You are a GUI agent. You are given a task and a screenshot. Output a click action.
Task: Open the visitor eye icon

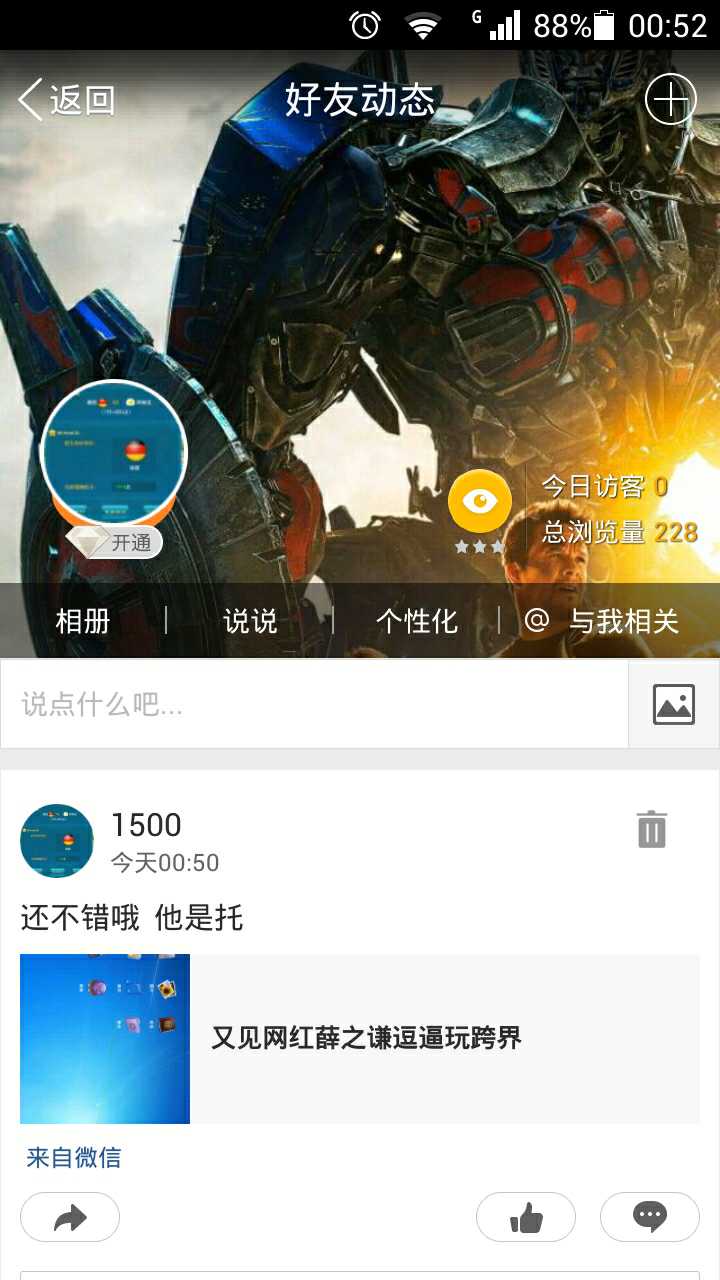click(x=480, y=501)
